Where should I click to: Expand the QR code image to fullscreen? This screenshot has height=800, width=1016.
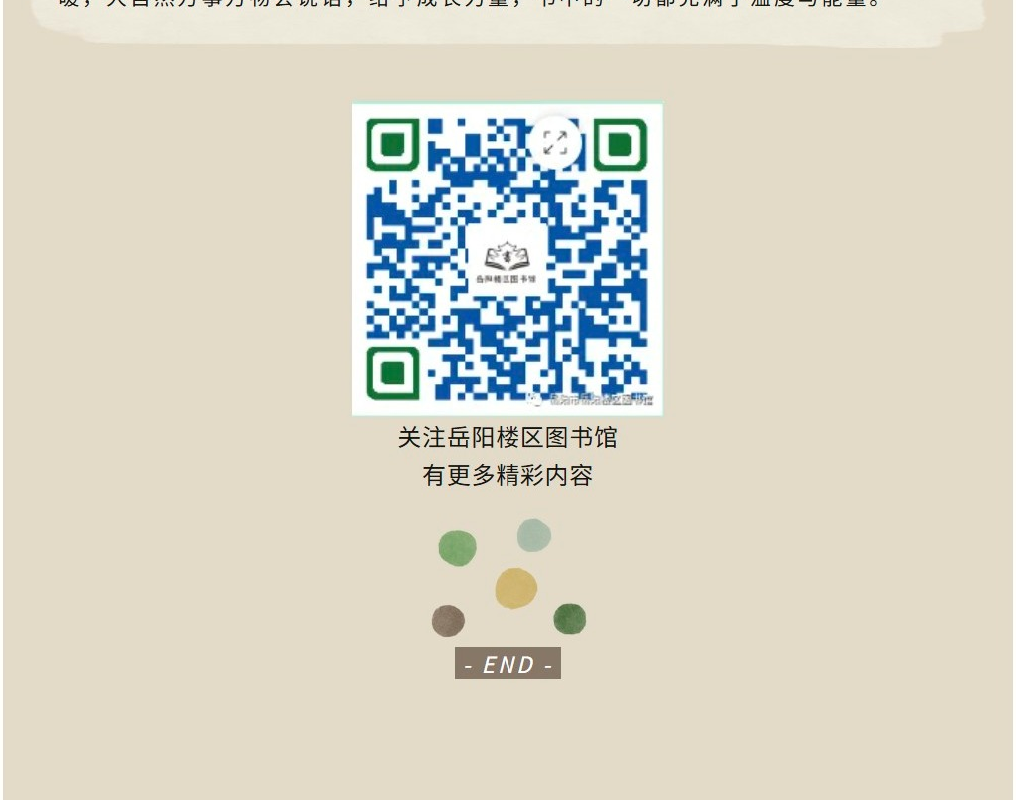click(555, 142)
